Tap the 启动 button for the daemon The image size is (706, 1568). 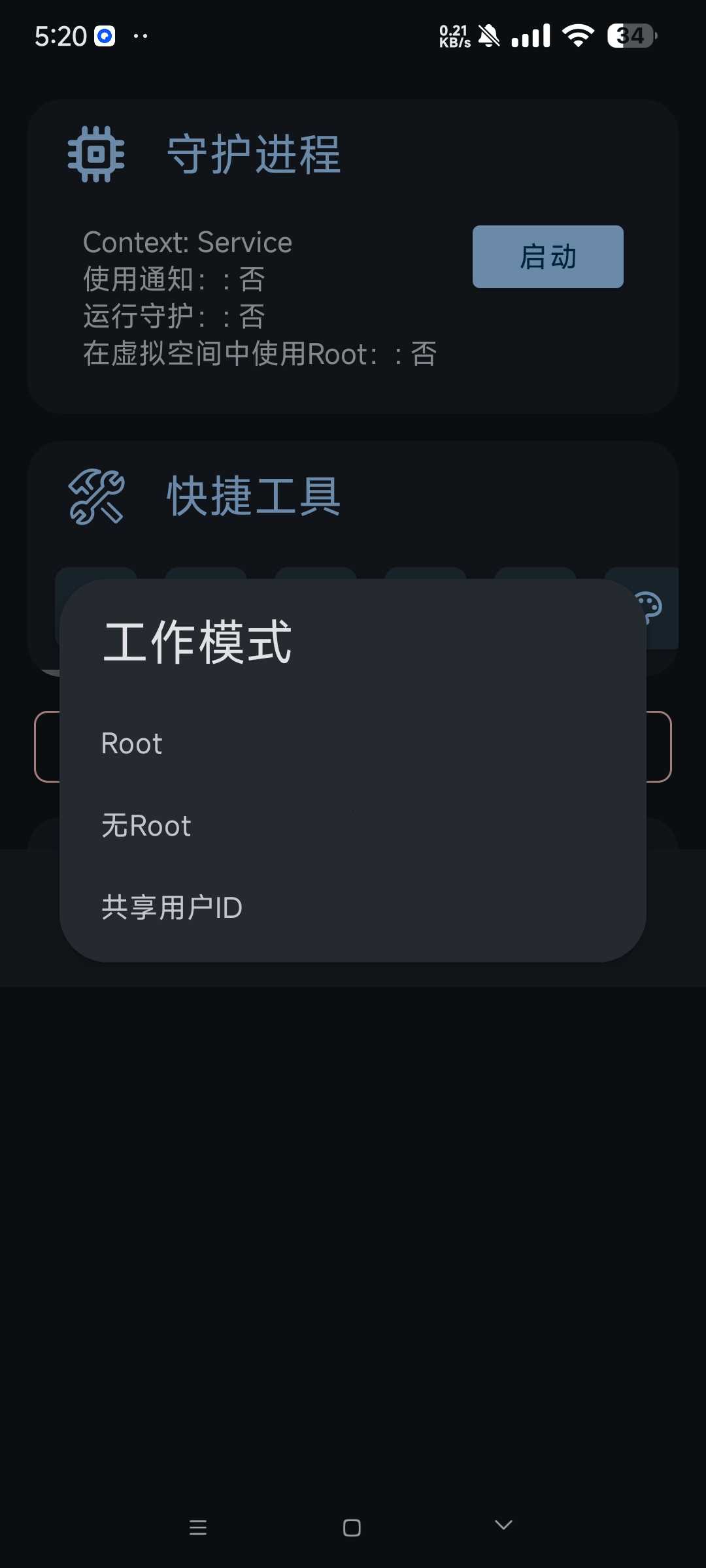point(548,257)
